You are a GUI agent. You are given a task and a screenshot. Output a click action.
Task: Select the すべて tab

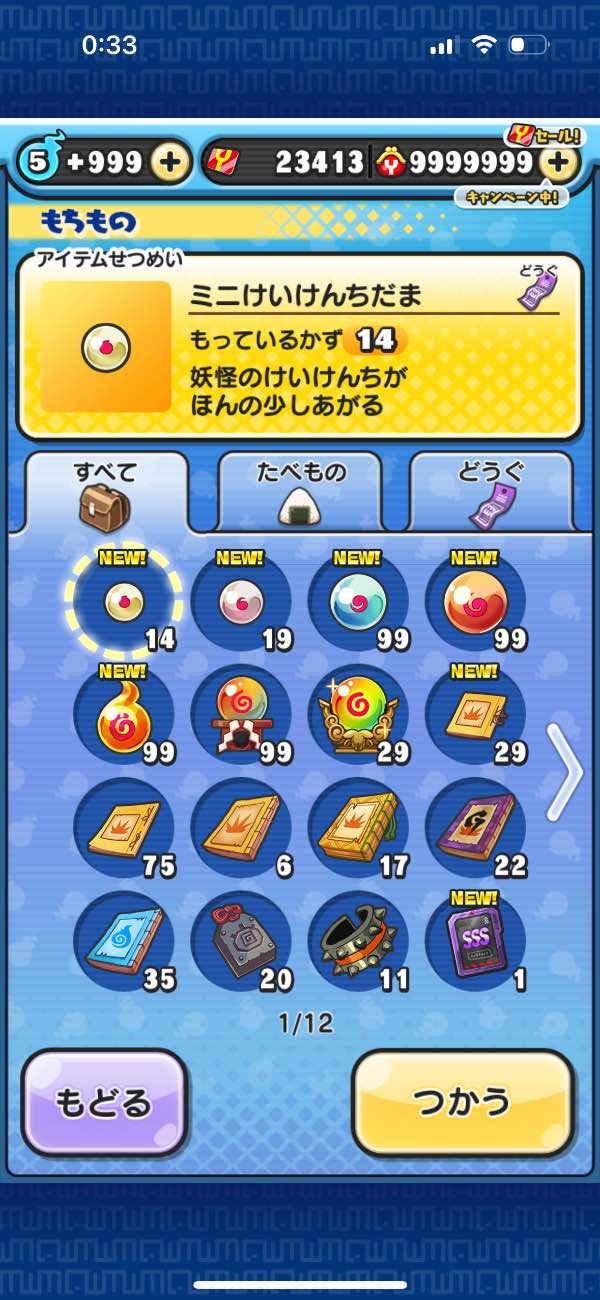pyautogui.click(x=106, y=491)
